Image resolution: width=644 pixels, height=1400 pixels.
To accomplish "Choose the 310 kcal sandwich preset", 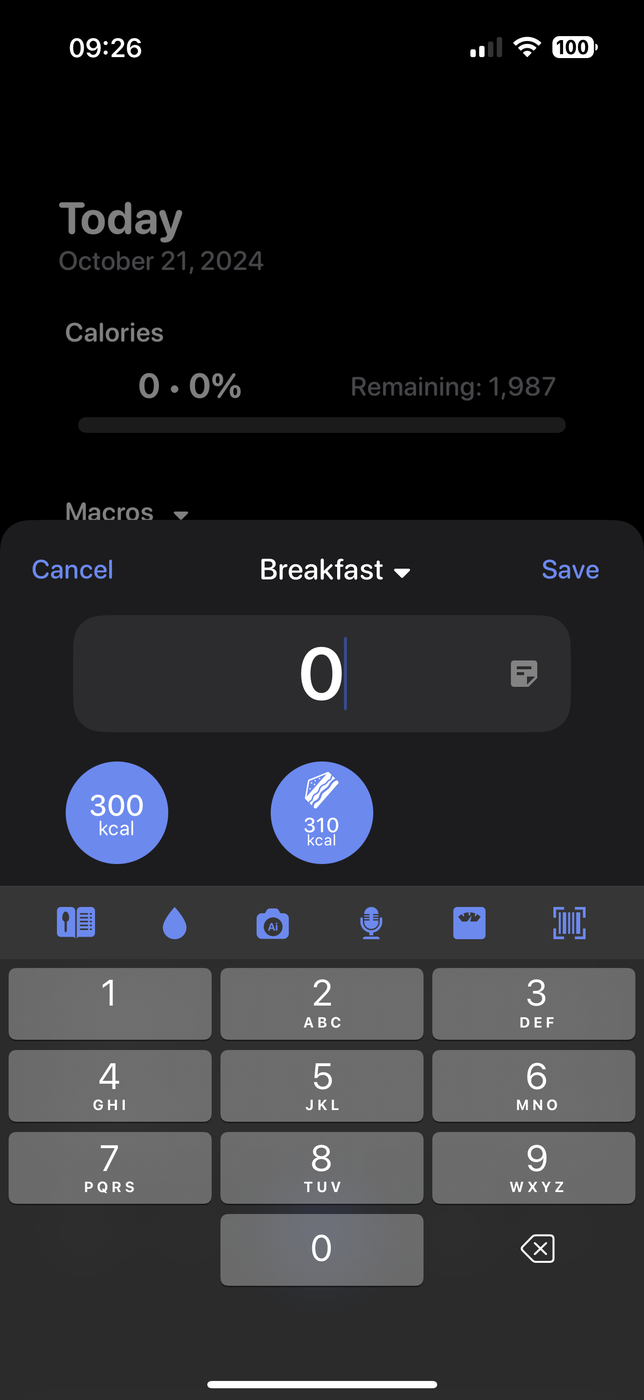I will coord(322,814).
